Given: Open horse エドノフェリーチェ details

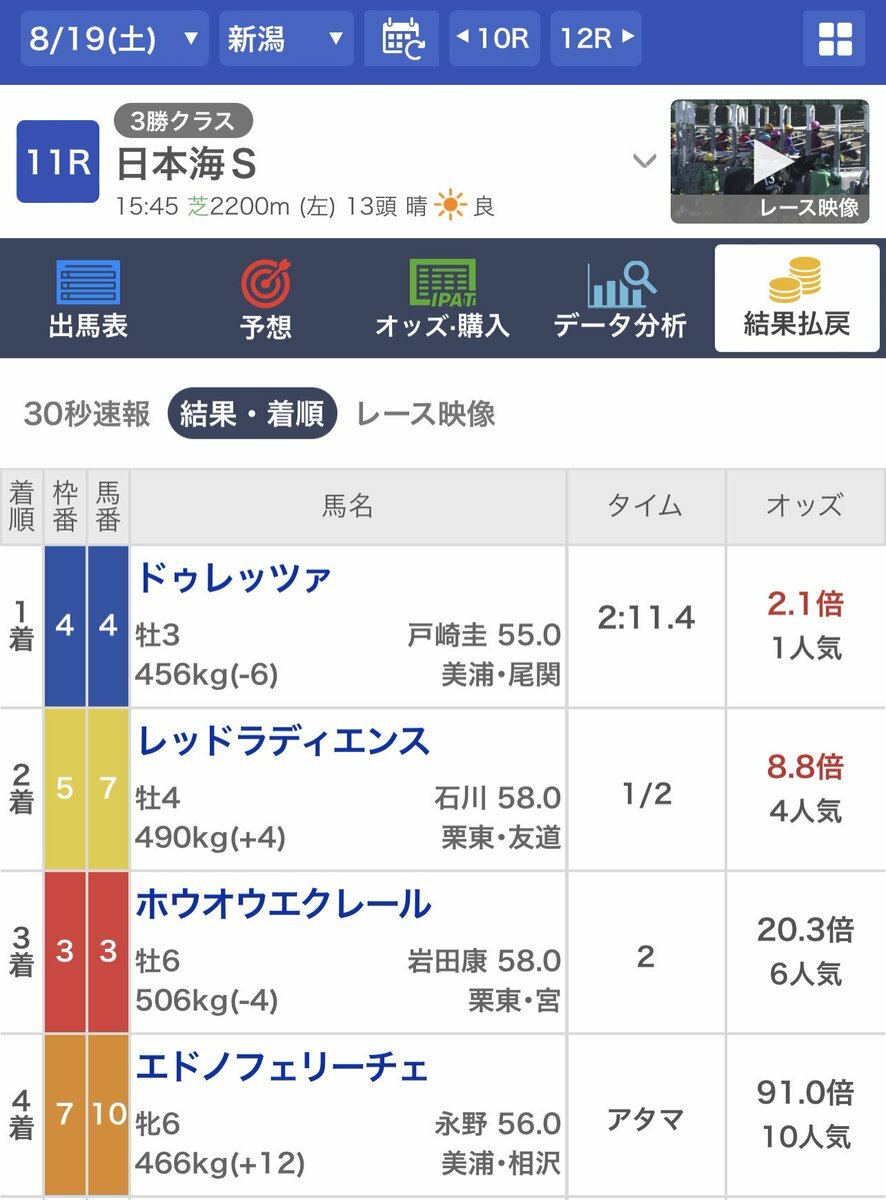Looking at the screenshot, I should point(282,1067).
